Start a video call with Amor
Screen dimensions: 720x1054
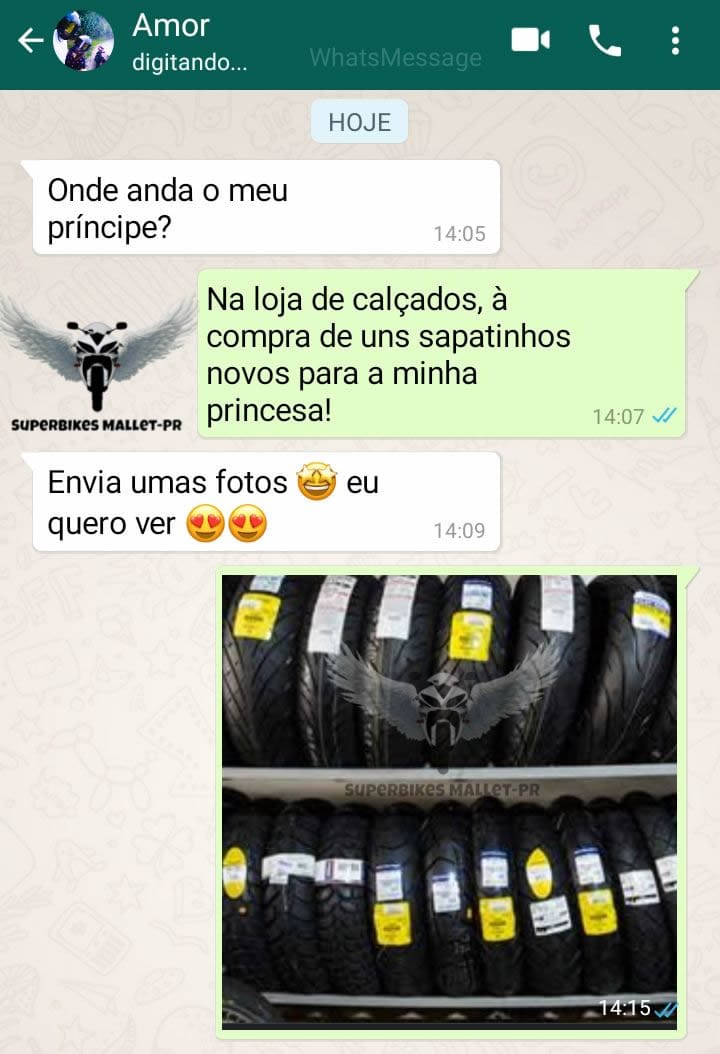coord(531,39)
